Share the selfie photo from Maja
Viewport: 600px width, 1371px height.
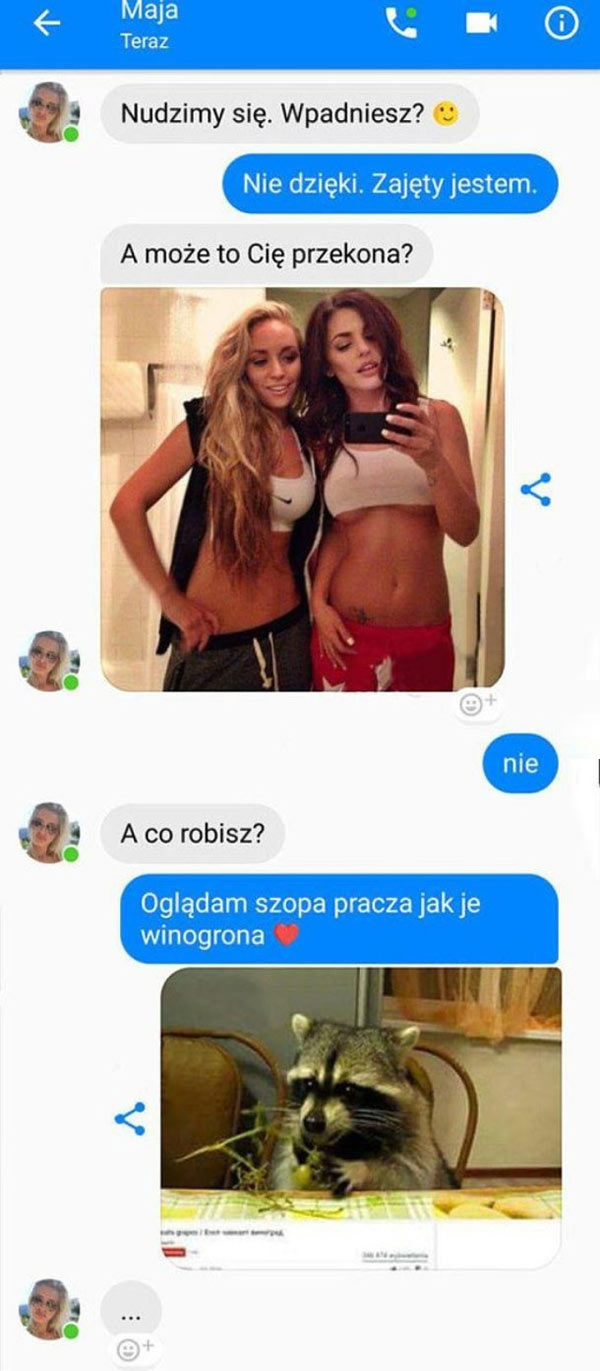[536, 490]
